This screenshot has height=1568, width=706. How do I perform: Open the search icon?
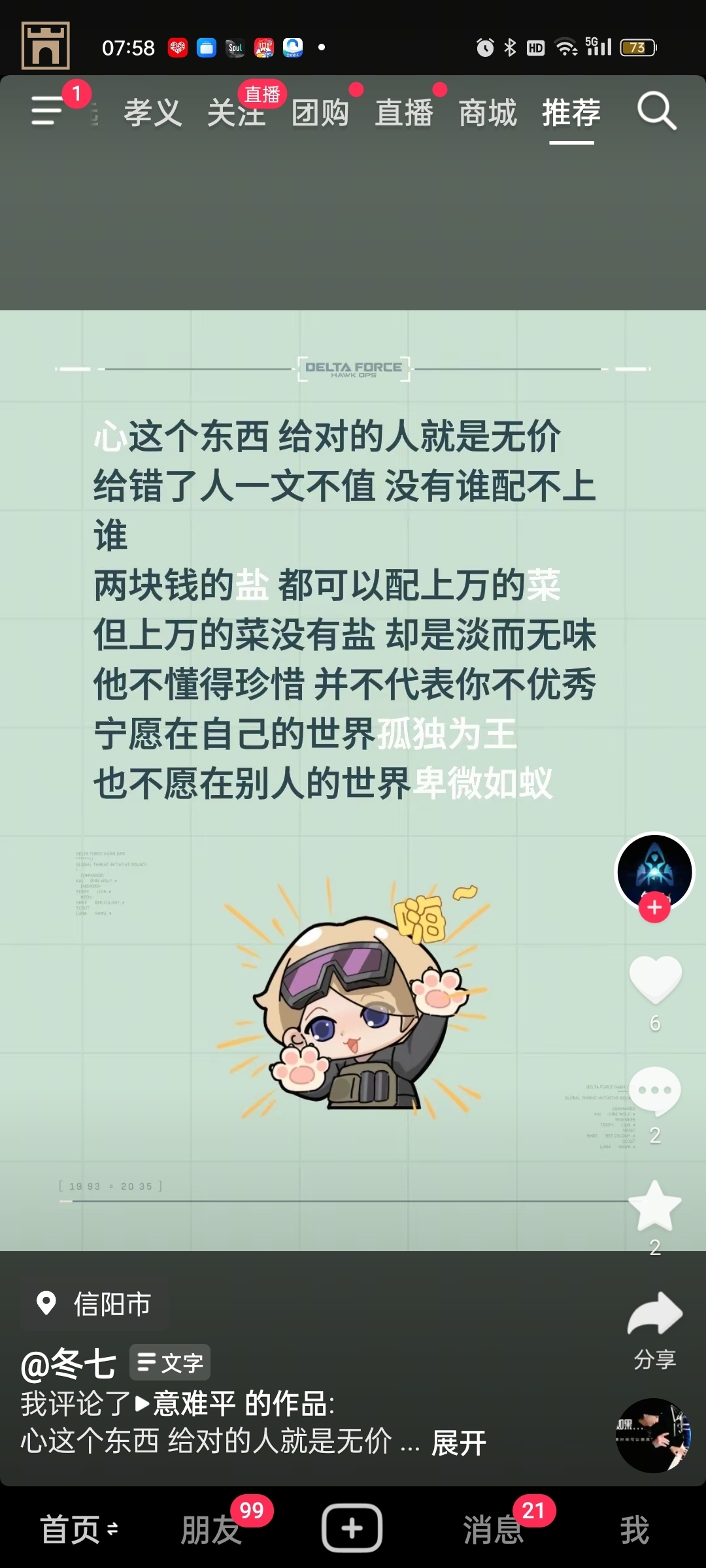tap(656, 111)
